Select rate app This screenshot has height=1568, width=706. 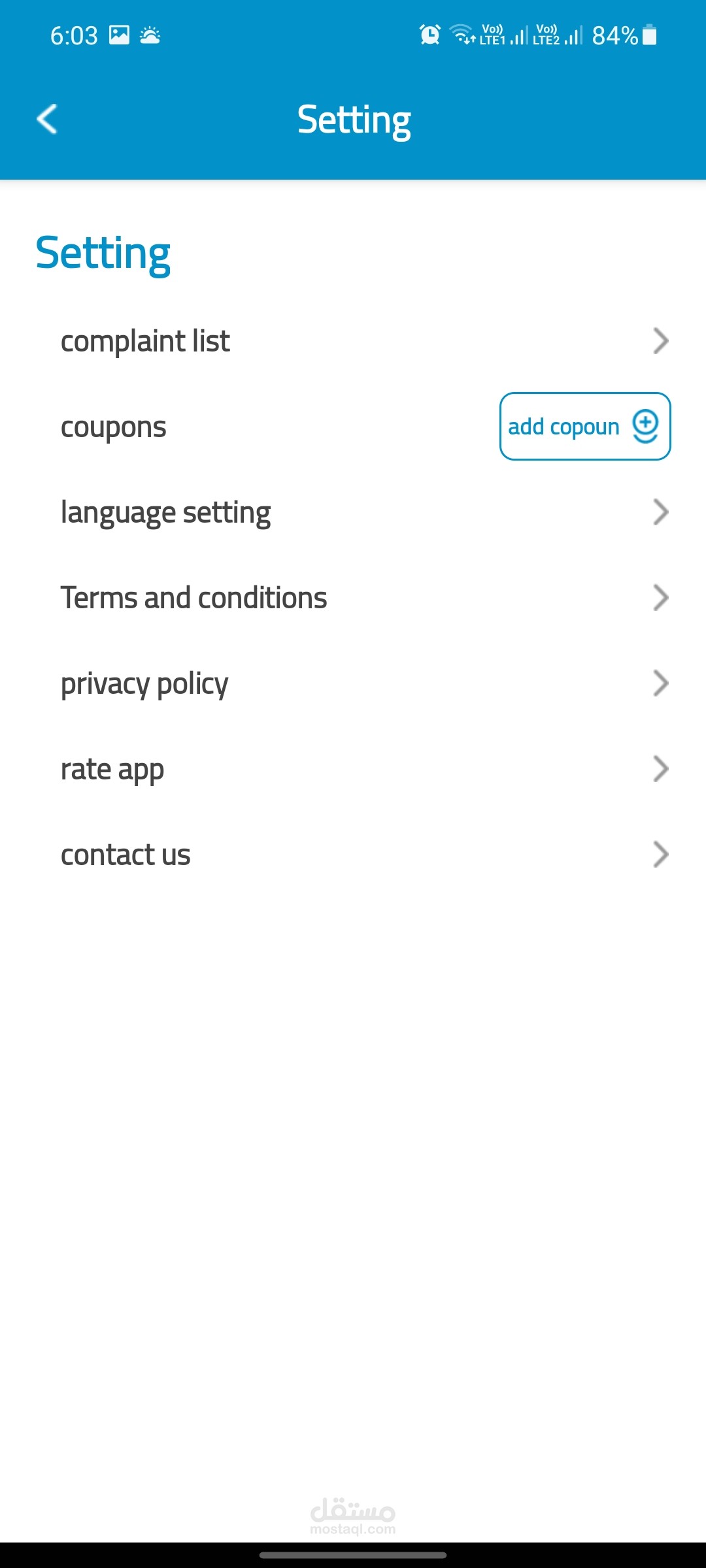tap(353, 769)
